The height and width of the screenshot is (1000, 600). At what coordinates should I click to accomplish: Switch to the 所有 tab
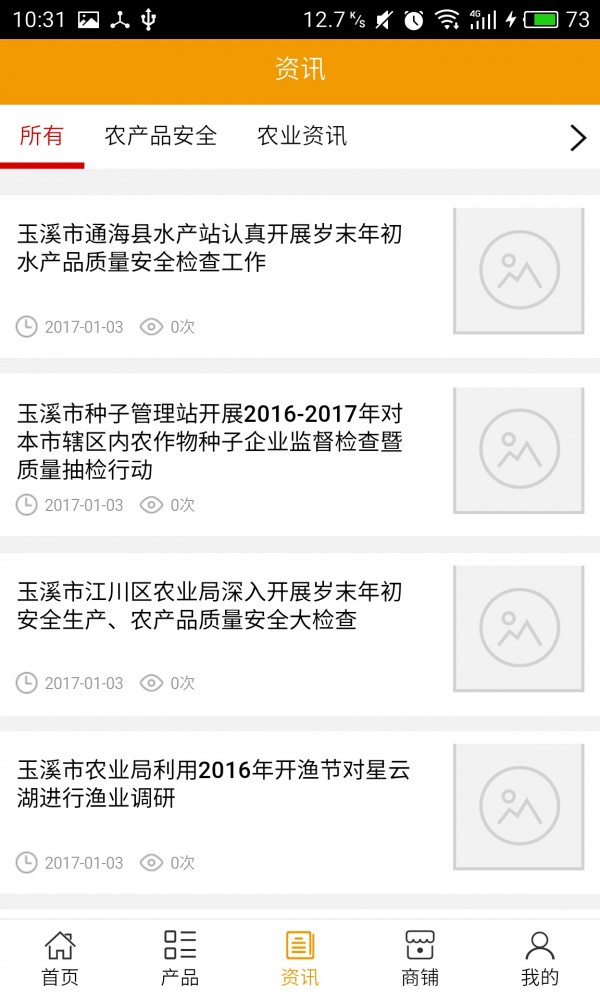click(x=42, y=136)
